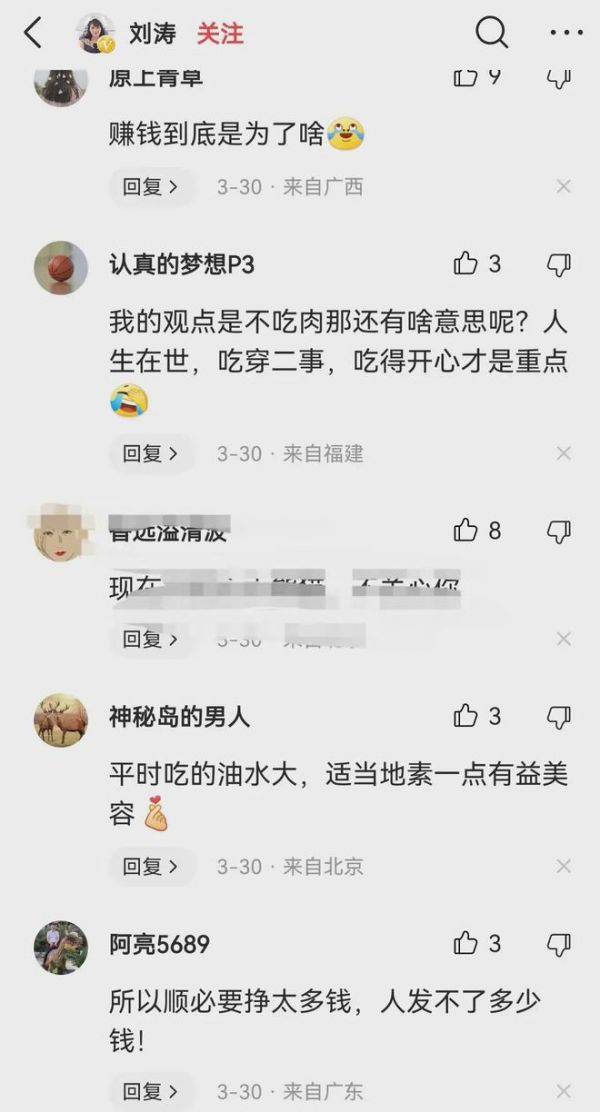Open the three-dot overflow menu
600x1112 pixels.
coord(566,33)
